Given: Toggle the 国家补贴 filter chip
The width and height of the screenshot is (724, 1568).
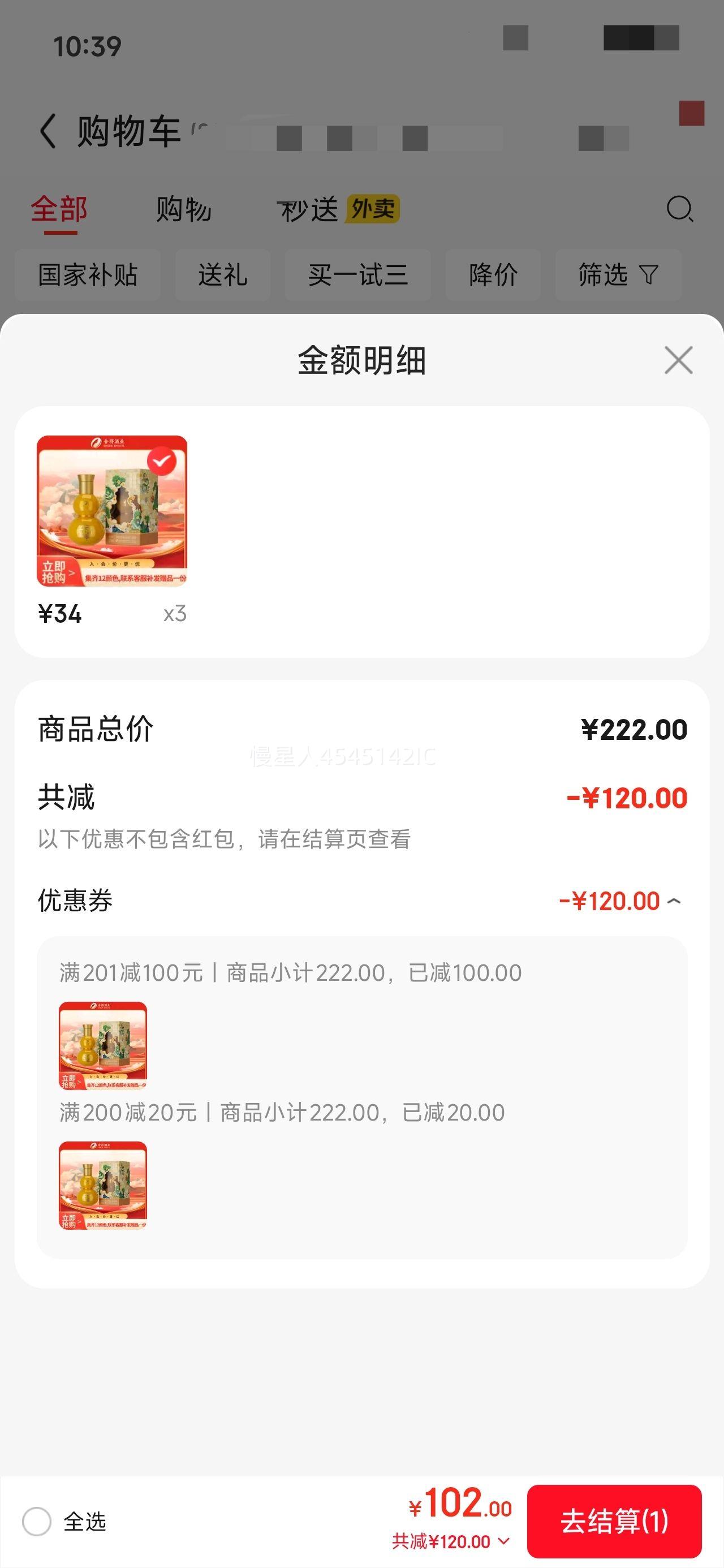Looking at the screenshot, I should coord(87,275).
